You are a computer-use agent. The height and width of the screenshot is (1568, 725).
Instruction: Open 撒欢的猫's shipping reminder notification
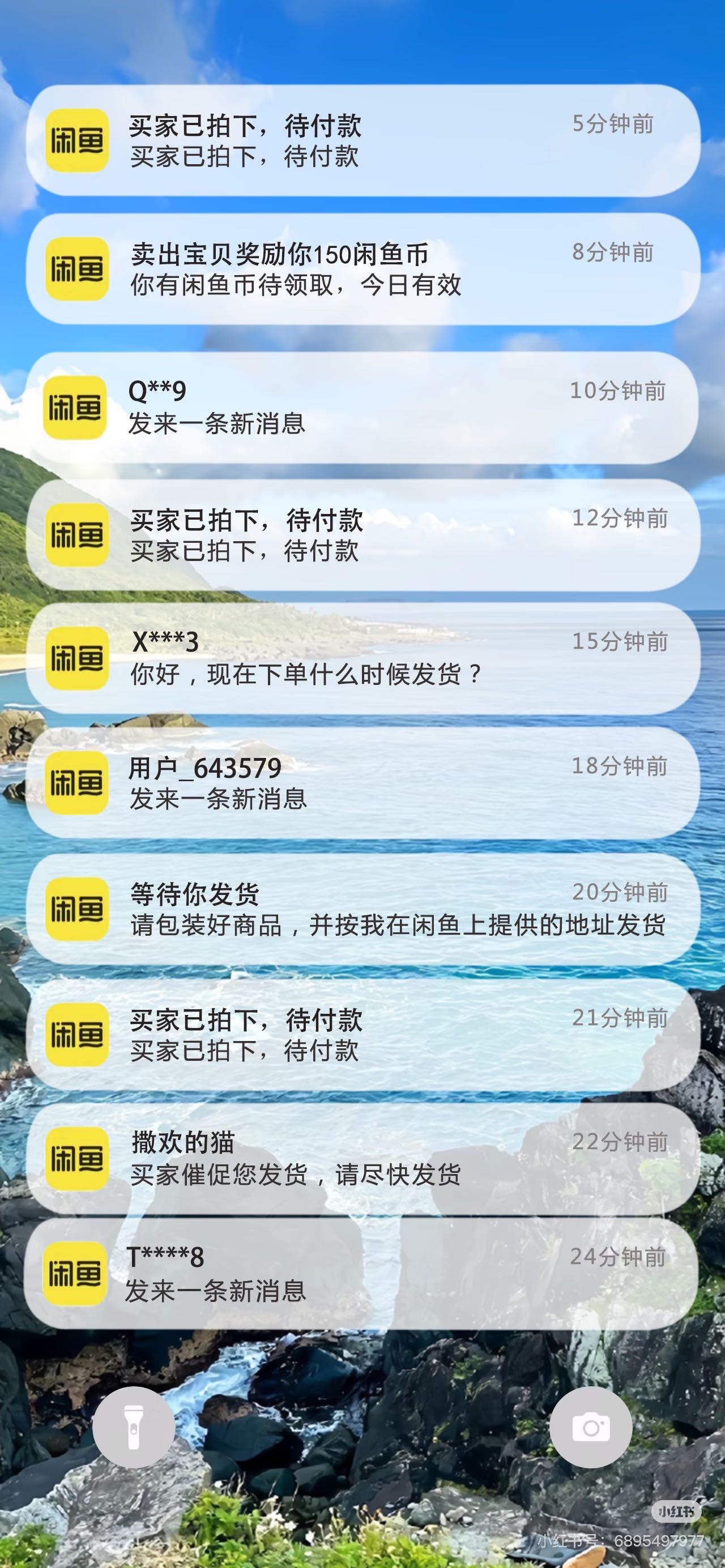tap(362, 1159)
